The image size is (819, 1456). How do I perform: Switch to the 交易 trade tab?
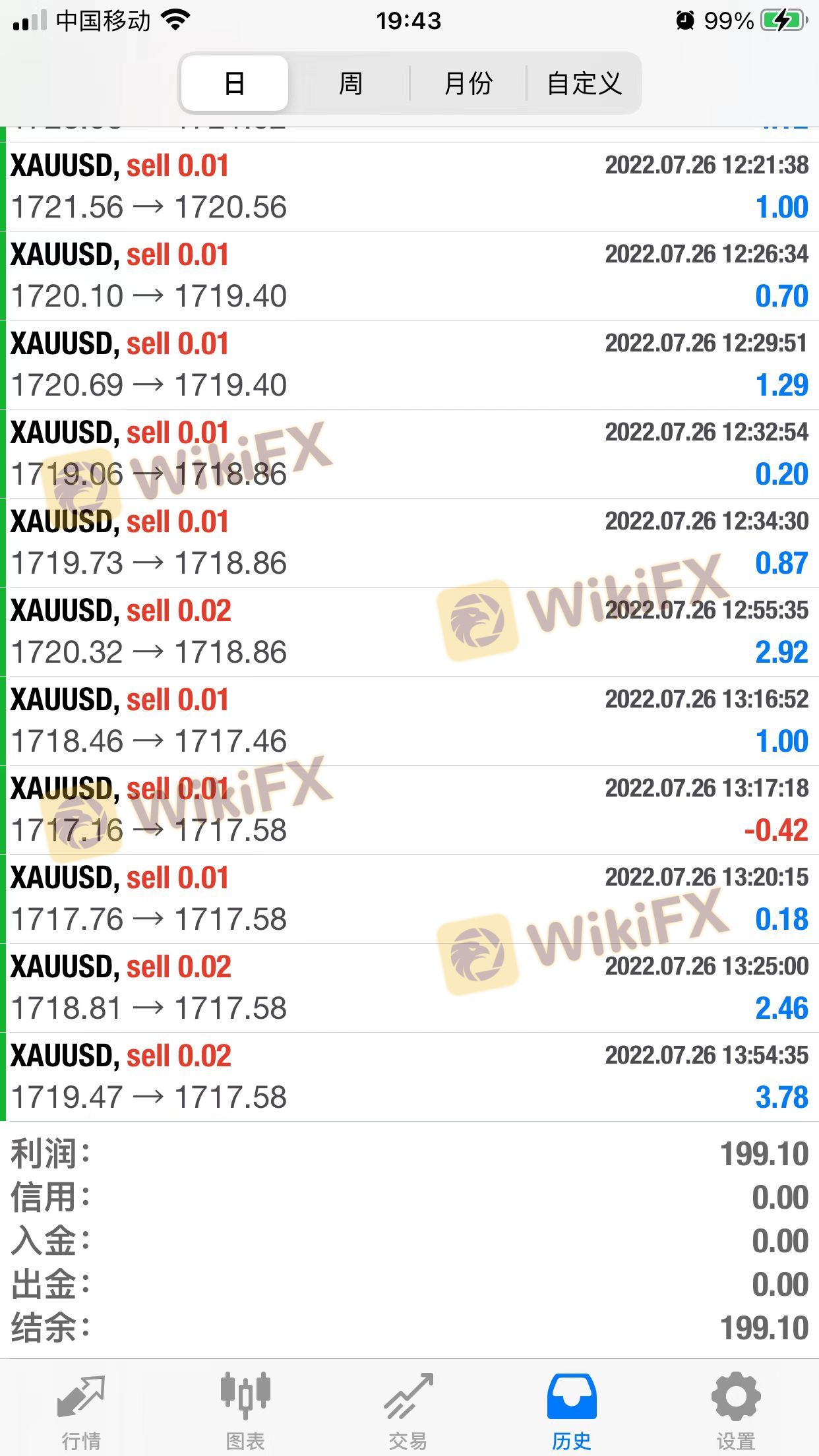click(x=408, y=1405)
